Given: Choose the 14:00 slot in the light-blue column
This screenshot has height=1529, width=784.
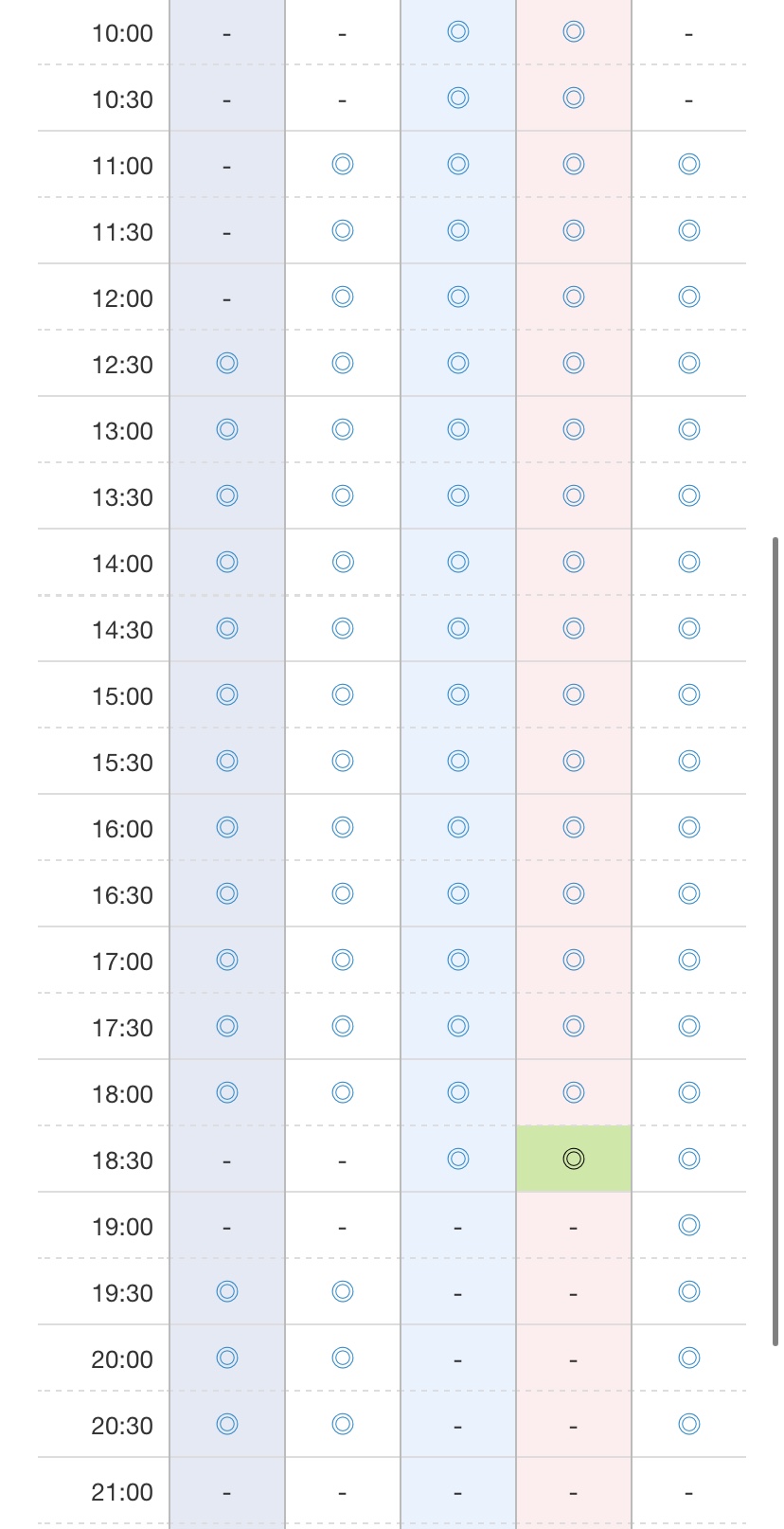Looking at the screenshot, I should [457, 562].
